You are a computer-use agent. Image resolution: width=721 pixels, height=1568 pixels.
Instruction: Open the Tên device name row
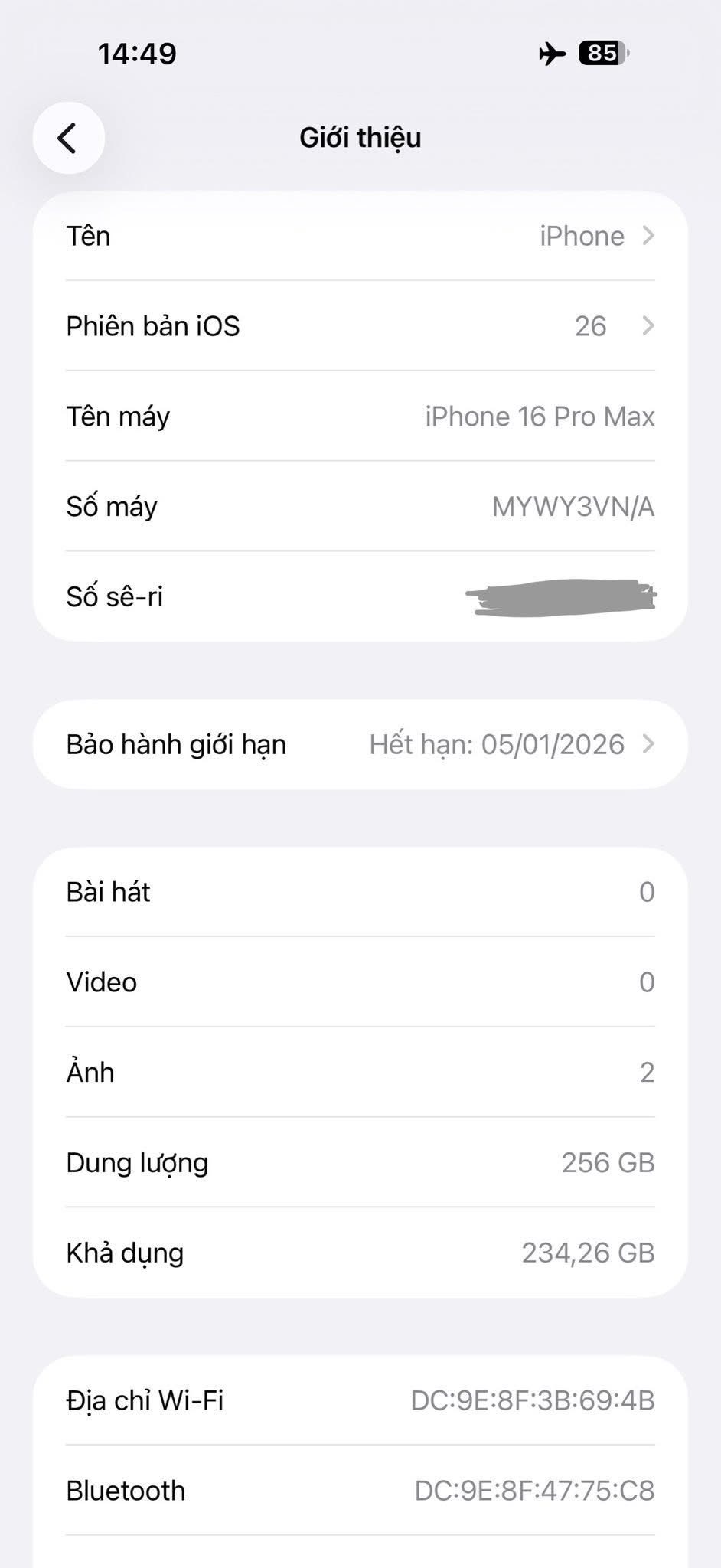click(360, 236)
